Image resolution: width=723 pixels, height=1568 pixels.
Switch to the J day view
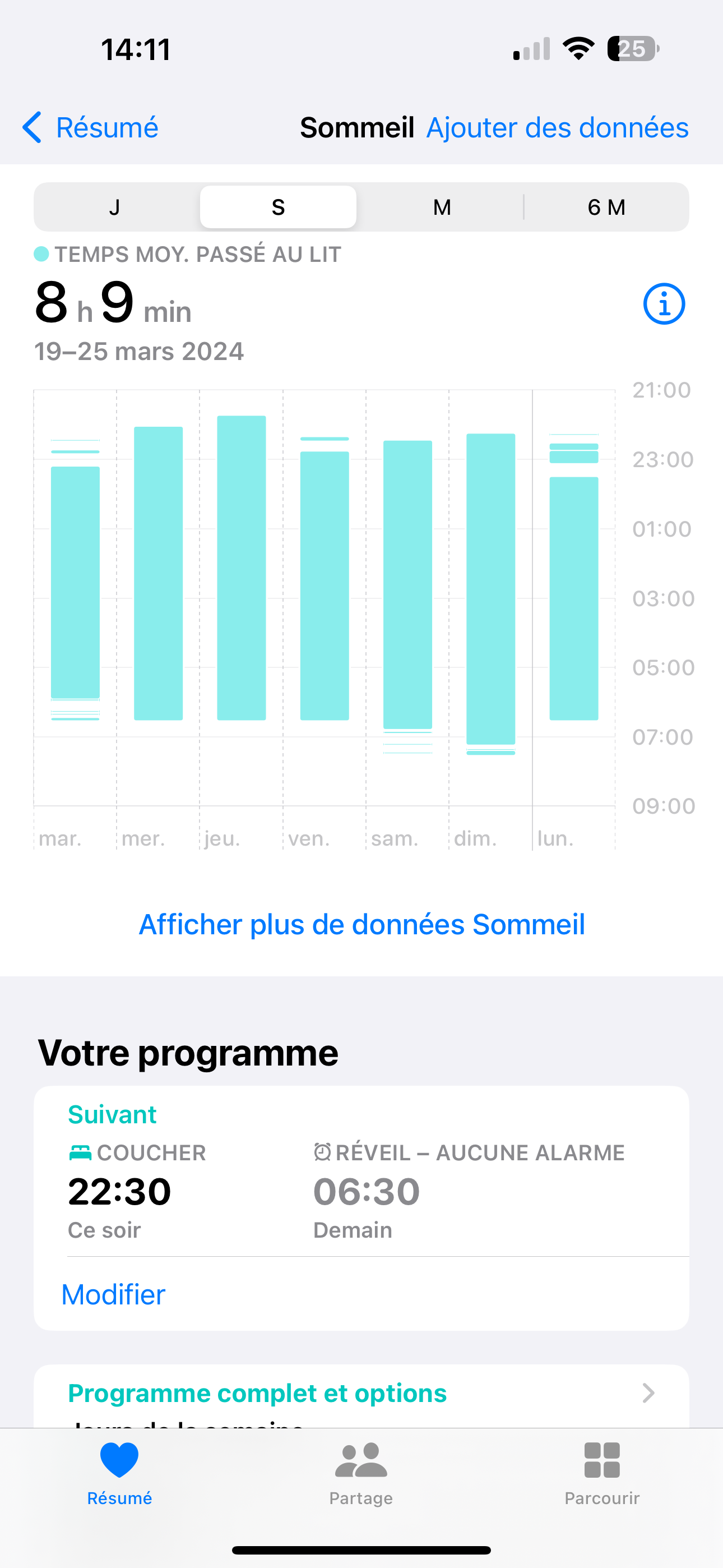coord(115,207)
